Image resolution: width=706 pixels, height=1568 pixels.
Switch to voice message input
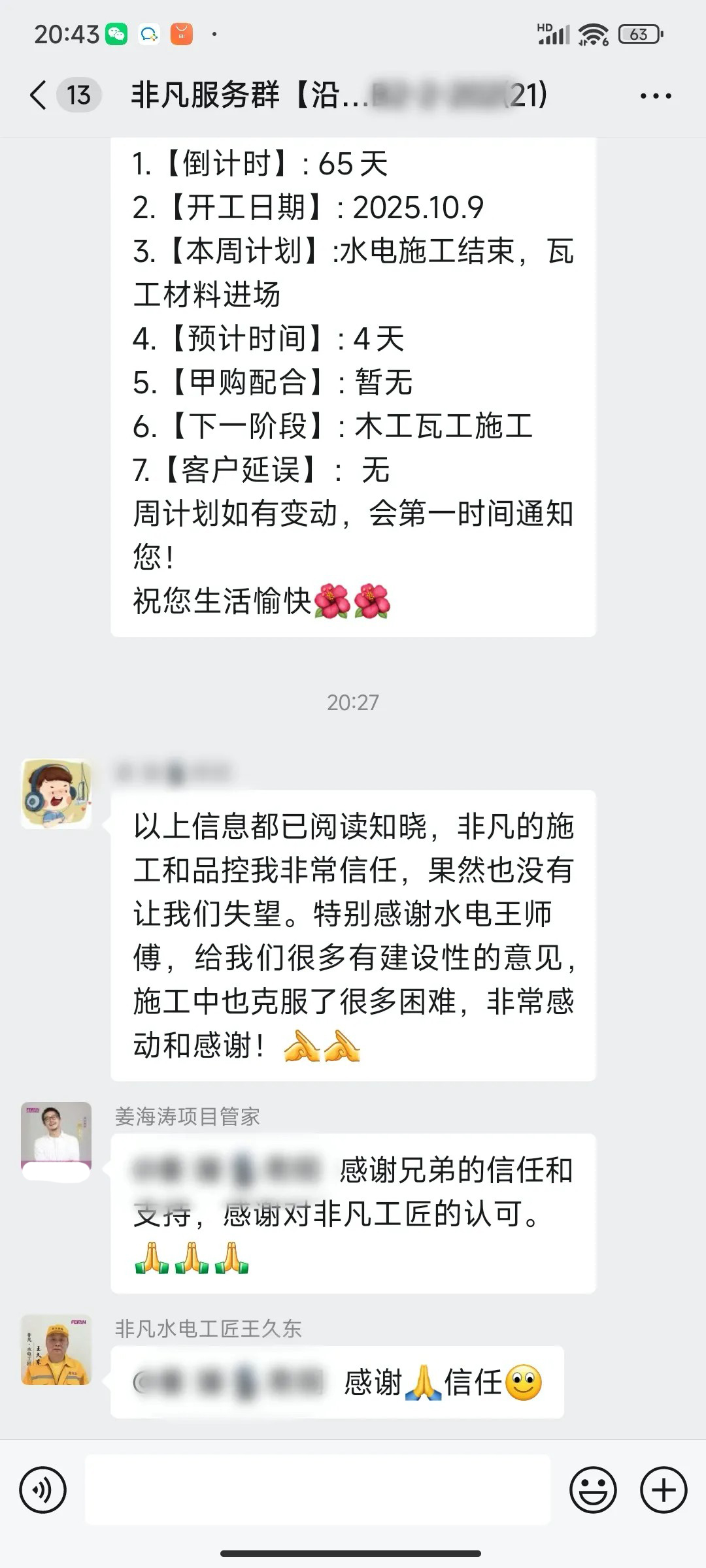point(43,1490)
